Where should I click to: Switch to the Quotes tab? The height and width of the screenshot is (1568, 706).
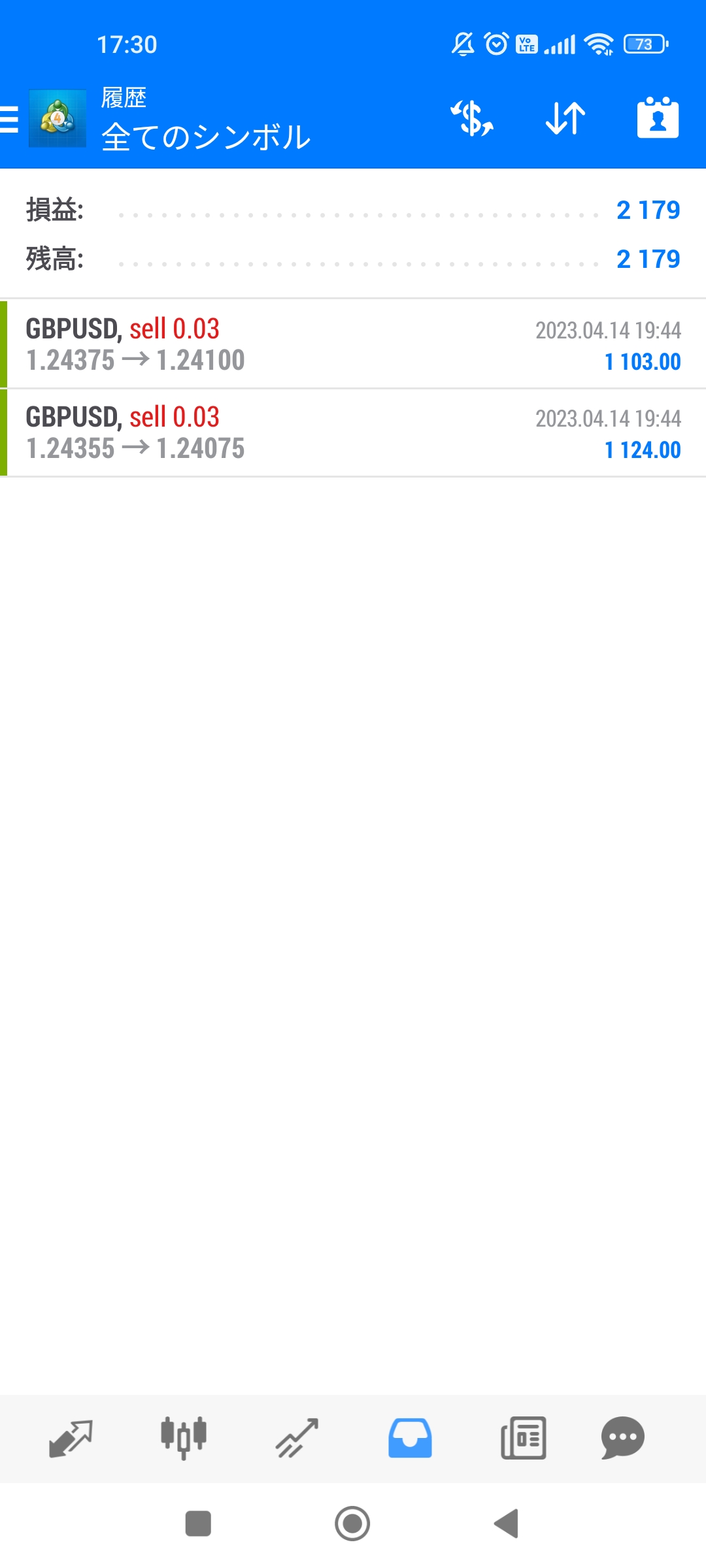71,1438
